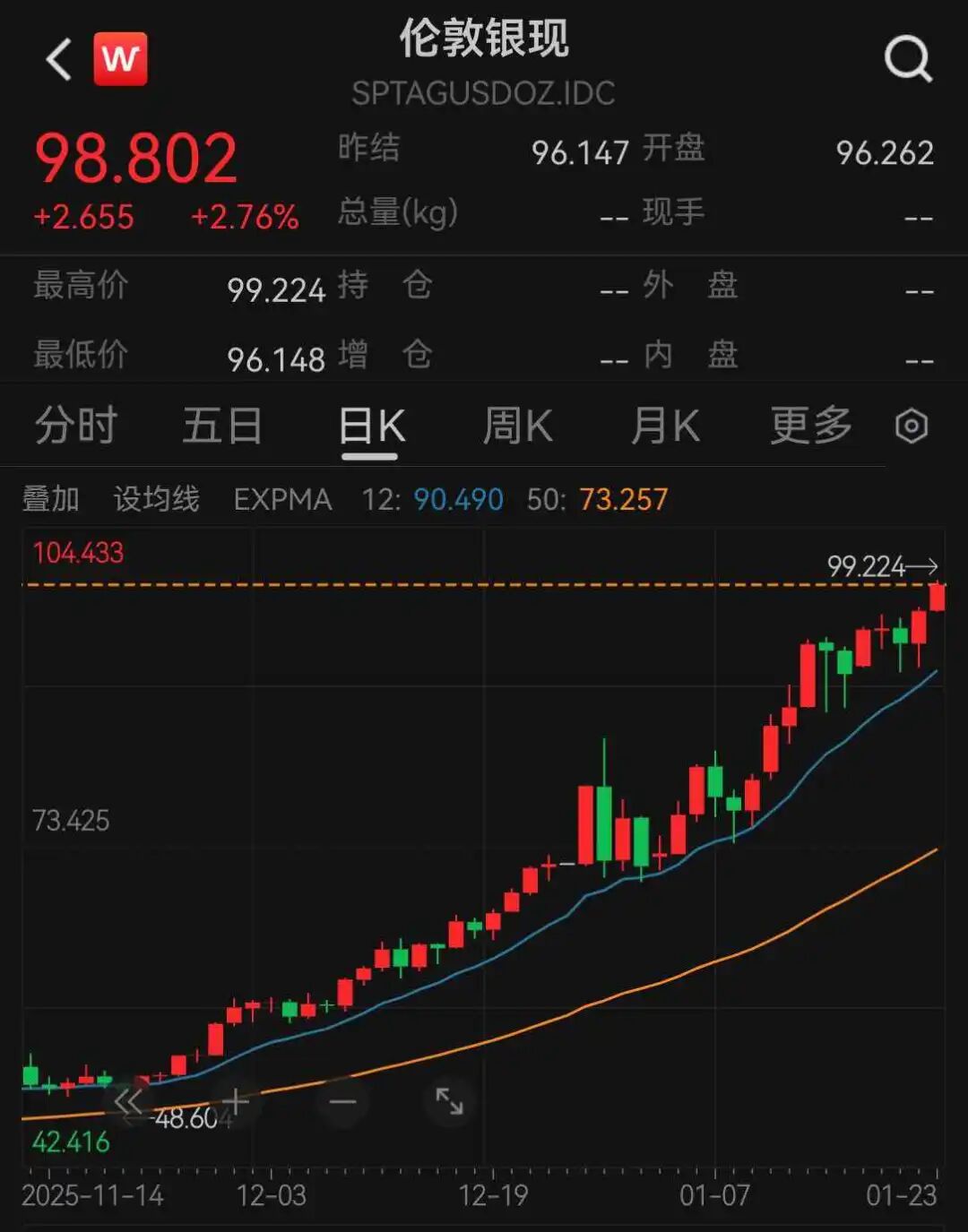Shift chart to earlier dates
This screenshot has width=968, height=1232.
point(128,1101)
